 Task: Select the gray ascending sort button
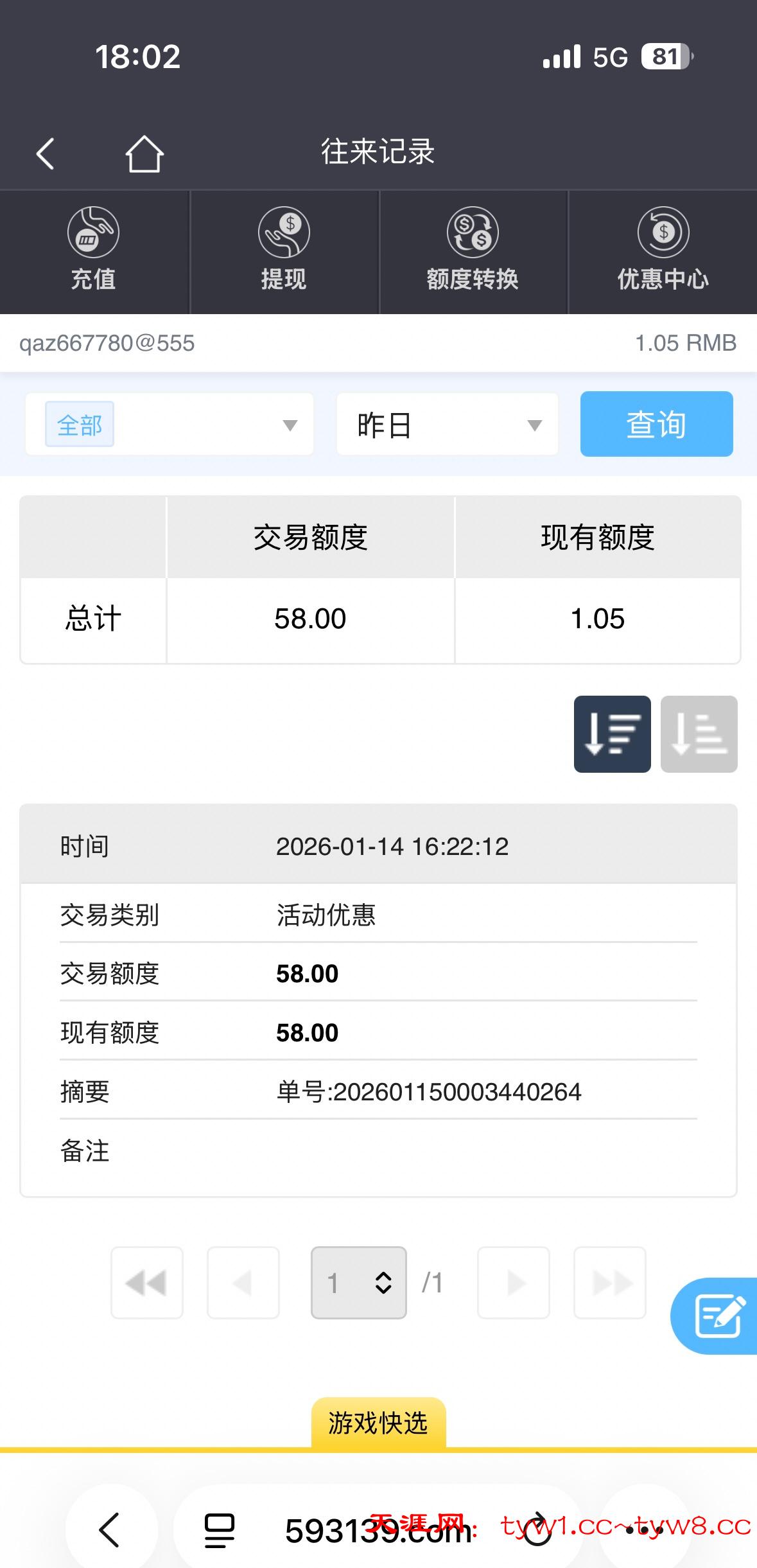(699, 734)
